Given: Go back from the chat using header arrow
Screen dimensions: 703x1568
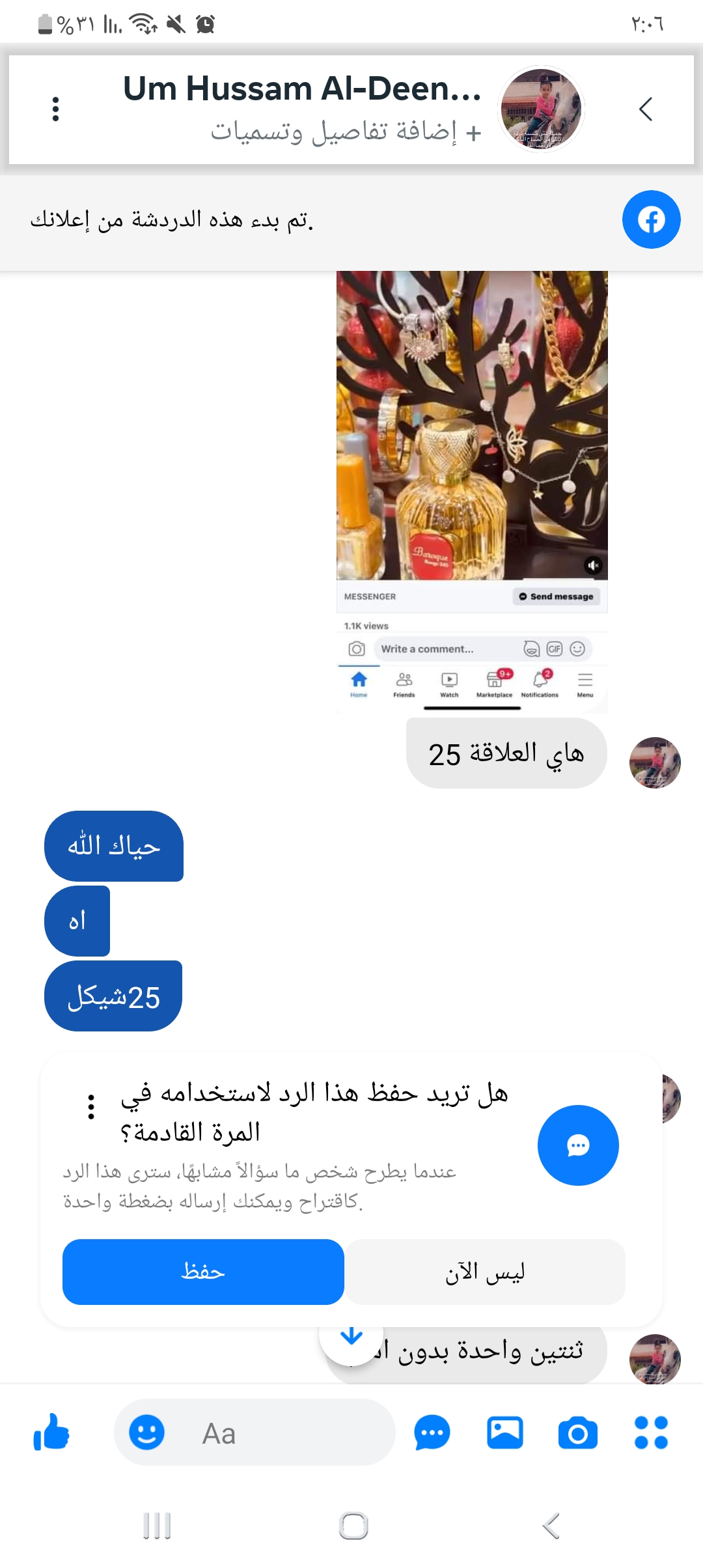Looking at the screenshot, I should (x=645, y=109).
